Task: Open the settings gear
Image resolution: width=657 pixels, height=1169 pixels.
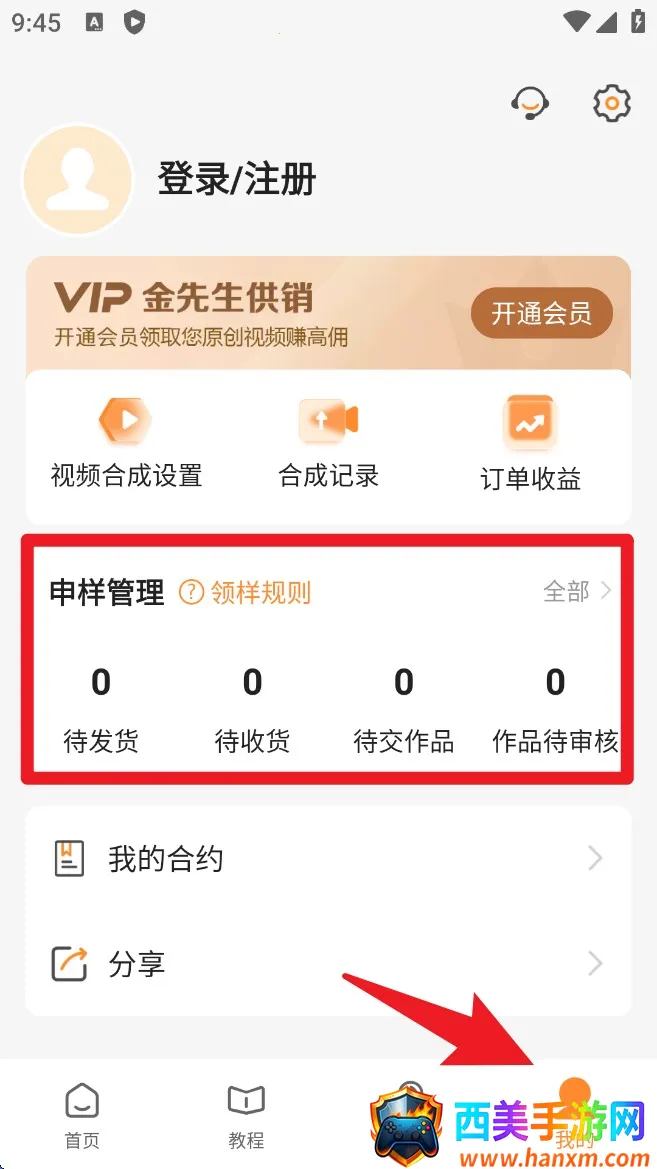Action: pos(612,103)
